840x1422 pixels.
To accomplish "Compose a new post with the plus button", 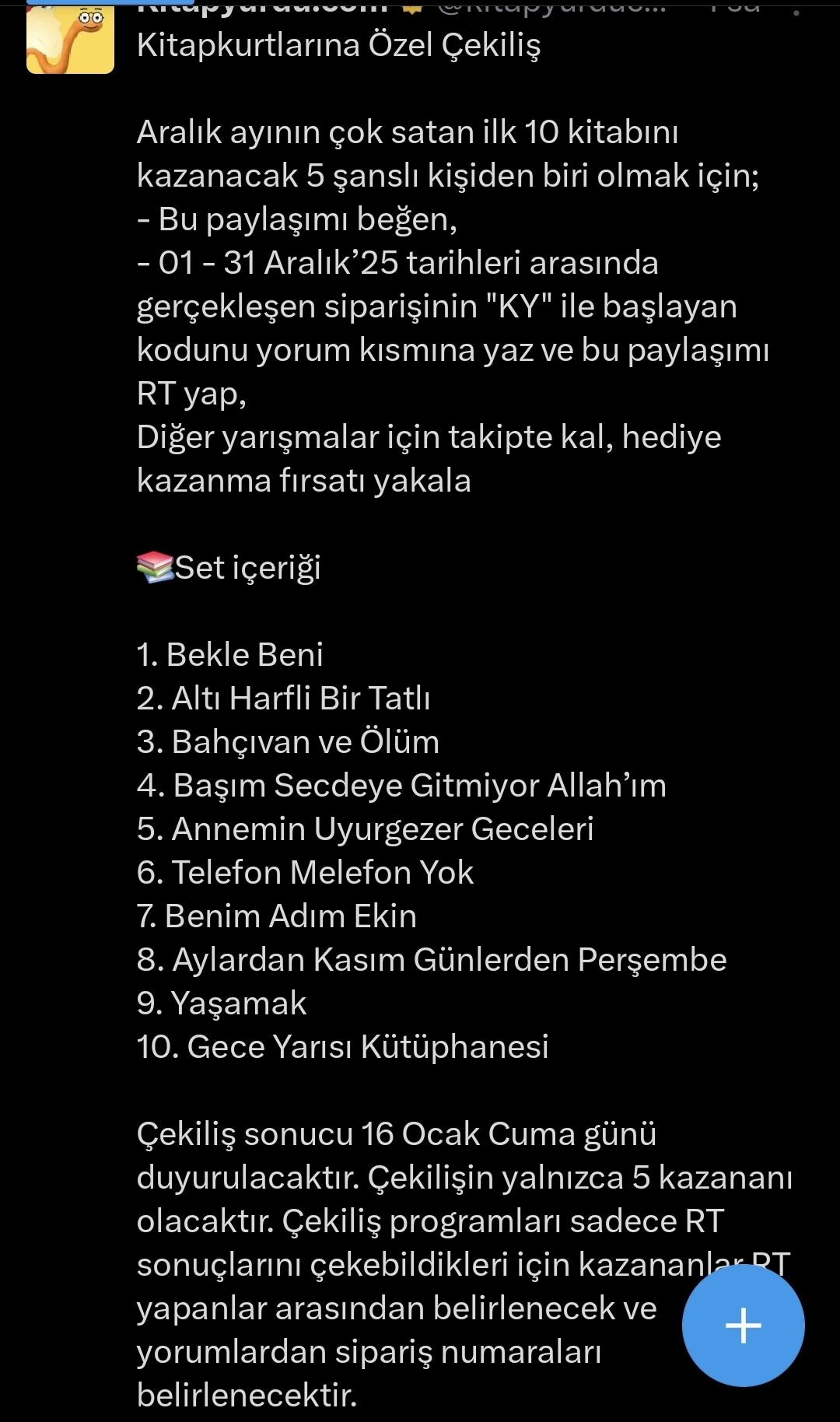I will (743, 1325).
